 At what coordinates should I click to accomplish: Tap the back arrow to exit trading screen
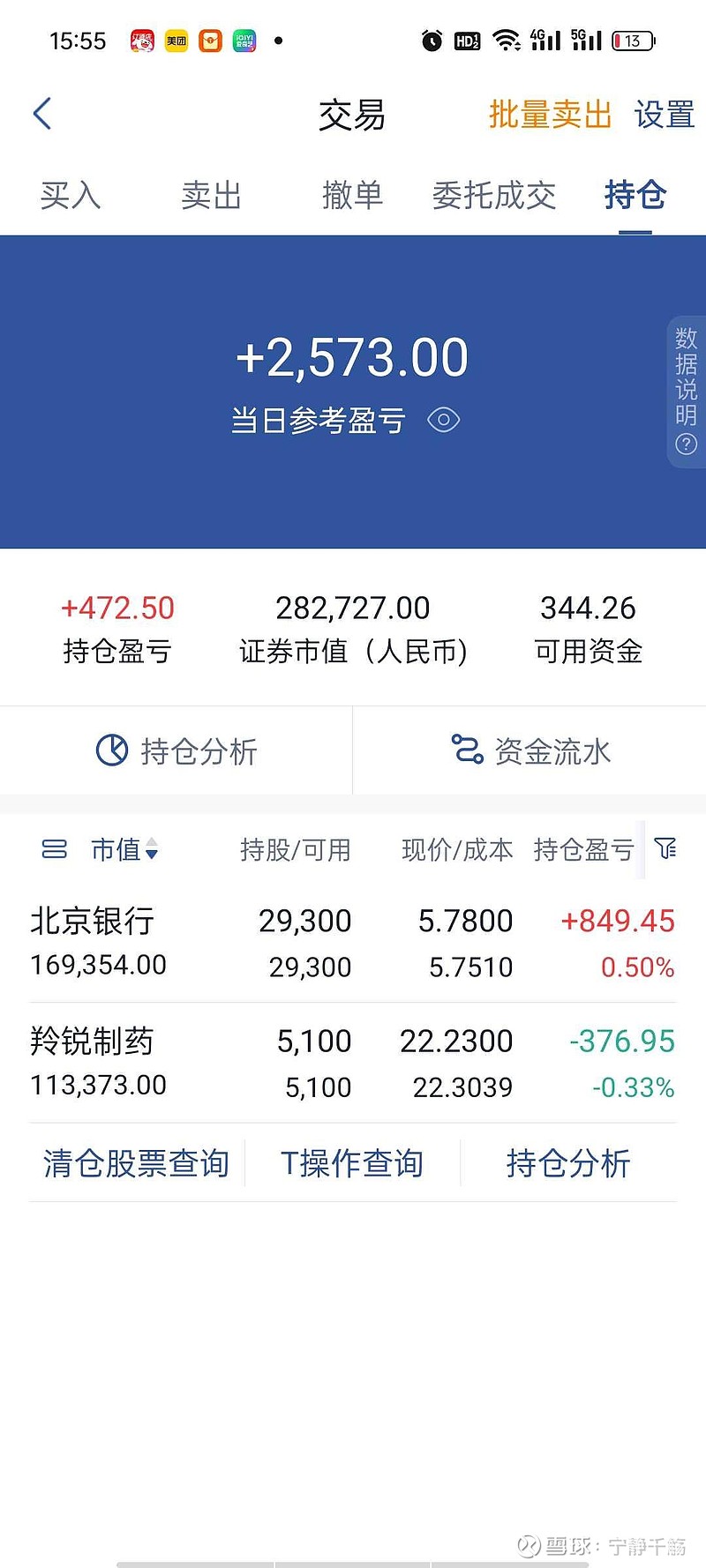[42, 114]
